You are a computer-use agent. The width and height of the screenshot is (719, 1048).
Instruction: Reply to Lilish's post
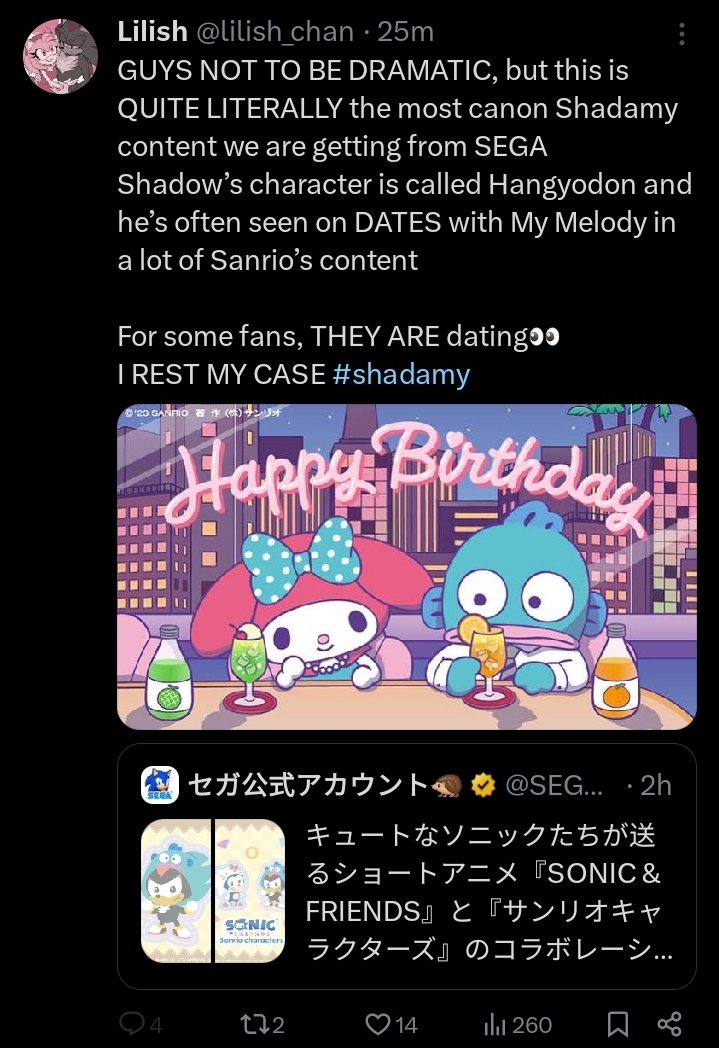point(140,1025)
